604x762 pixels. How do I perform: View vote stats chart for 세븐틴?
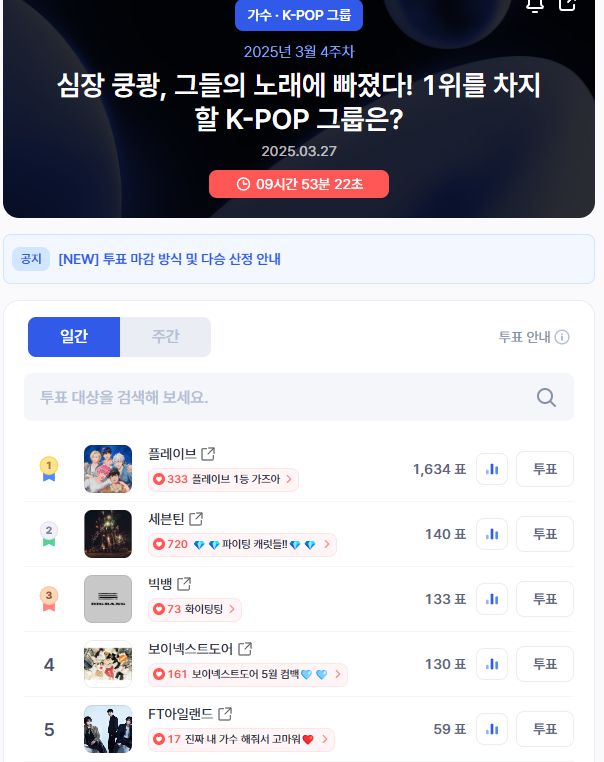[492, 534]
